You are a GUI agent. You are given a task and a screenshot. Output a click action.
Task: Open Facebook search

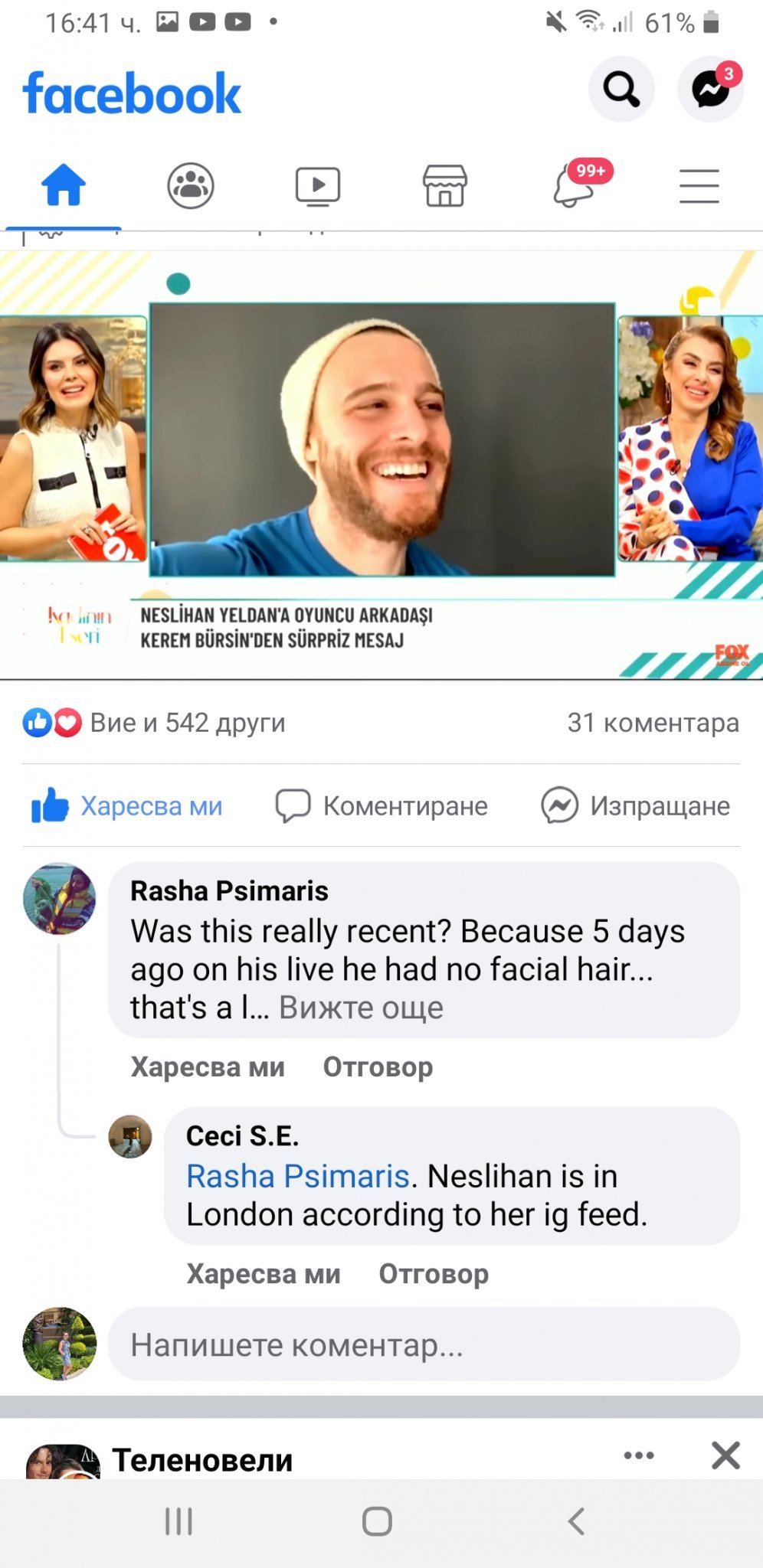point(621,90)
